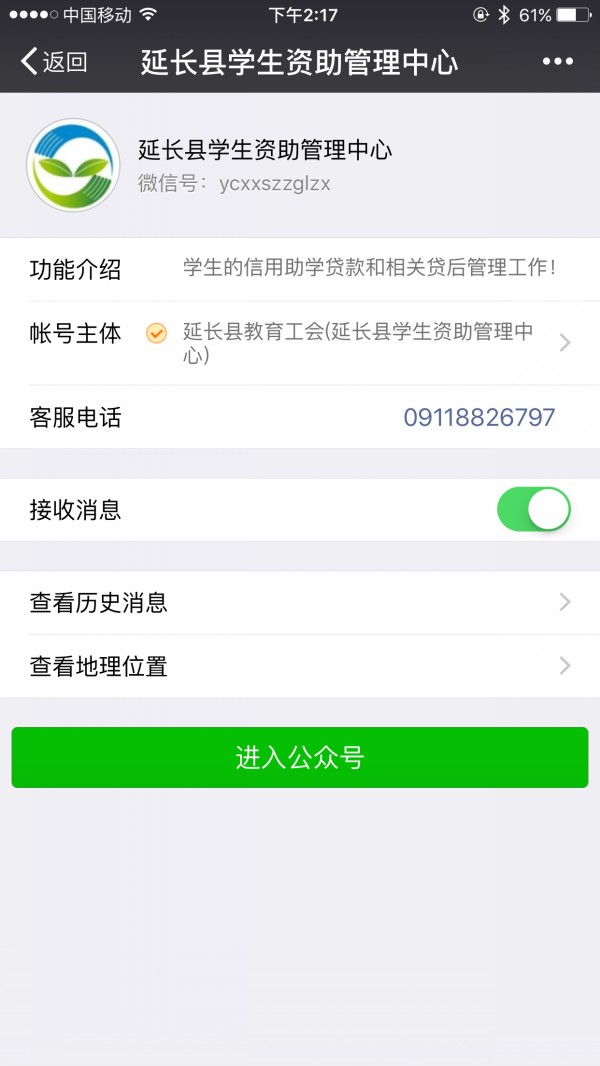Tap the green 进入公众号 button
600x1066 pixels.
coord(300,757)
